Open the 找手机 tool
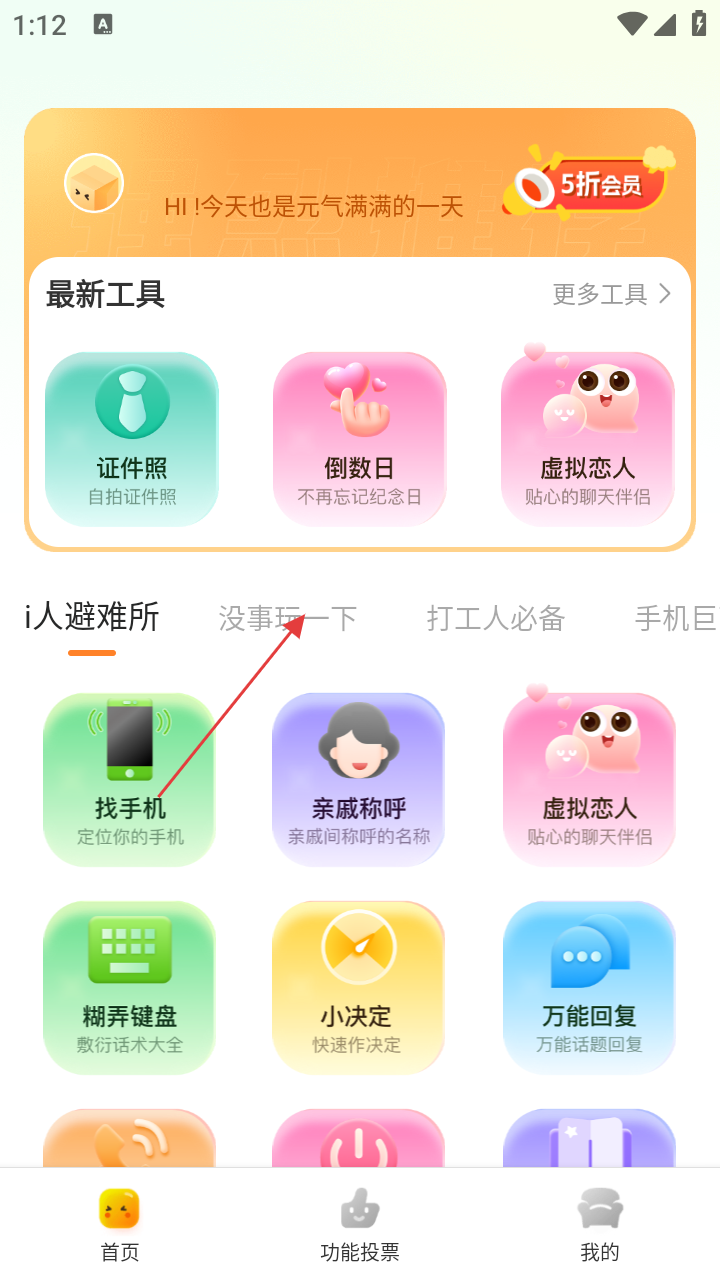720x1280 pixels. pyautogui.click(x=130, y=779)
